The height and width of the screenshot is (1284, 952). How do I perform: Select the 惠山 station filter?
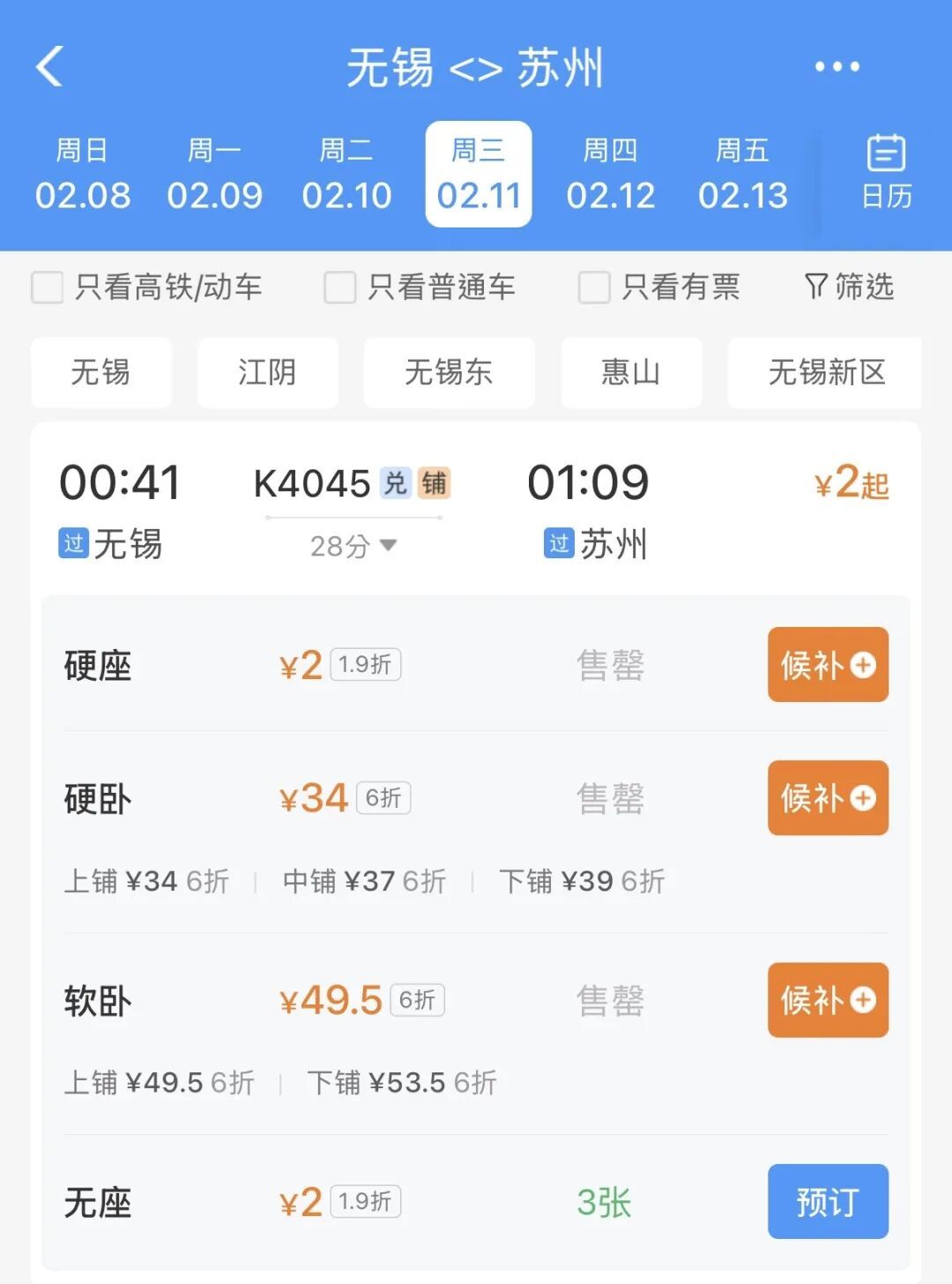[631, 373]
